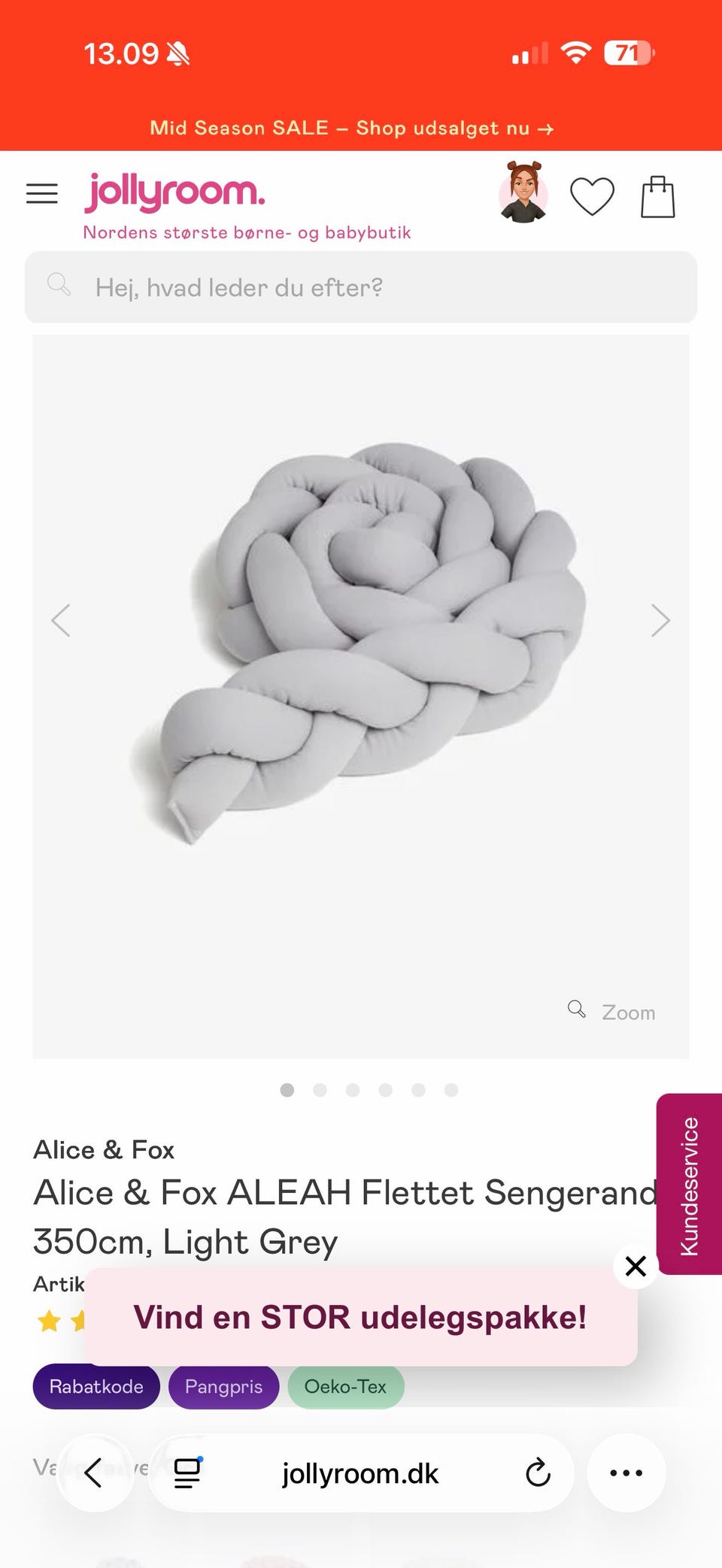Open Kundeservice side tab
The width and height of the screenshot is (722, 1568).
[x=689, y=1185]
